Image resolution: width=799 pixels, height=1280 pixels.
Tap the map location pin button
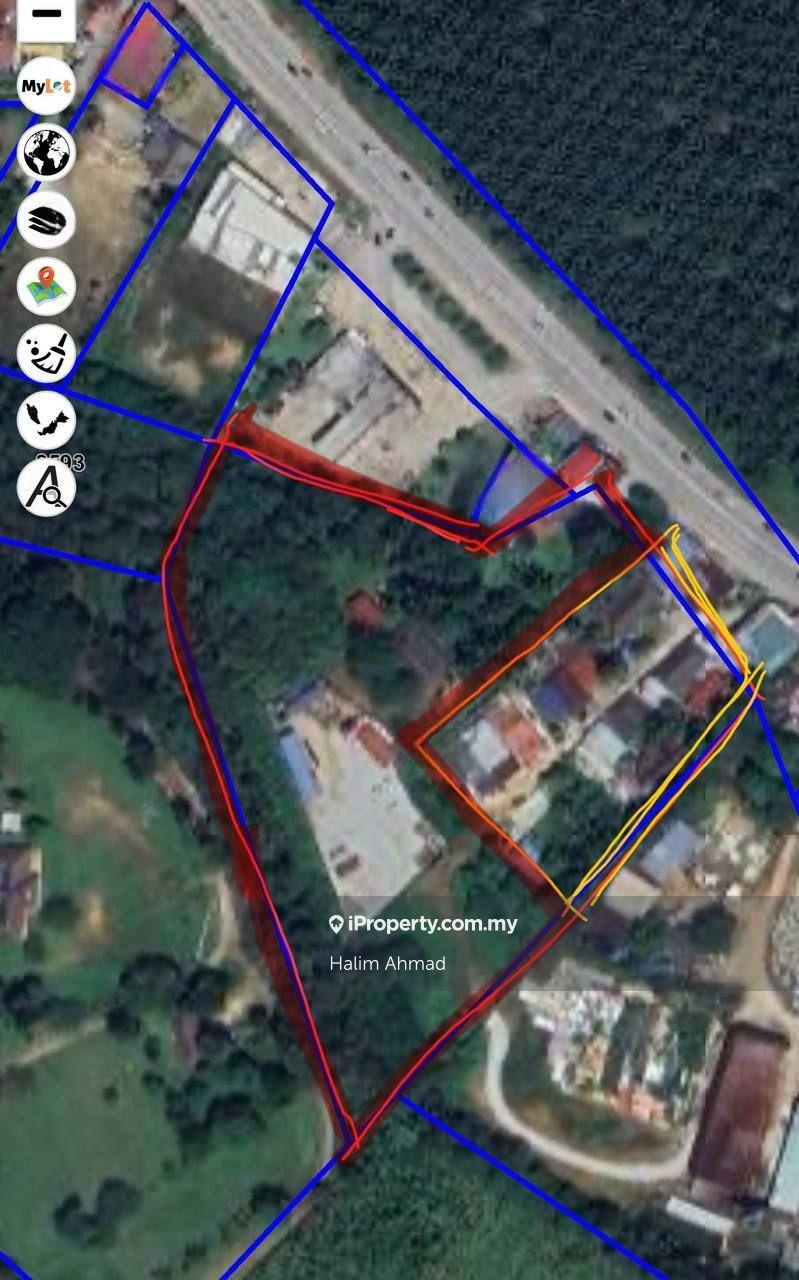point(46,286)
